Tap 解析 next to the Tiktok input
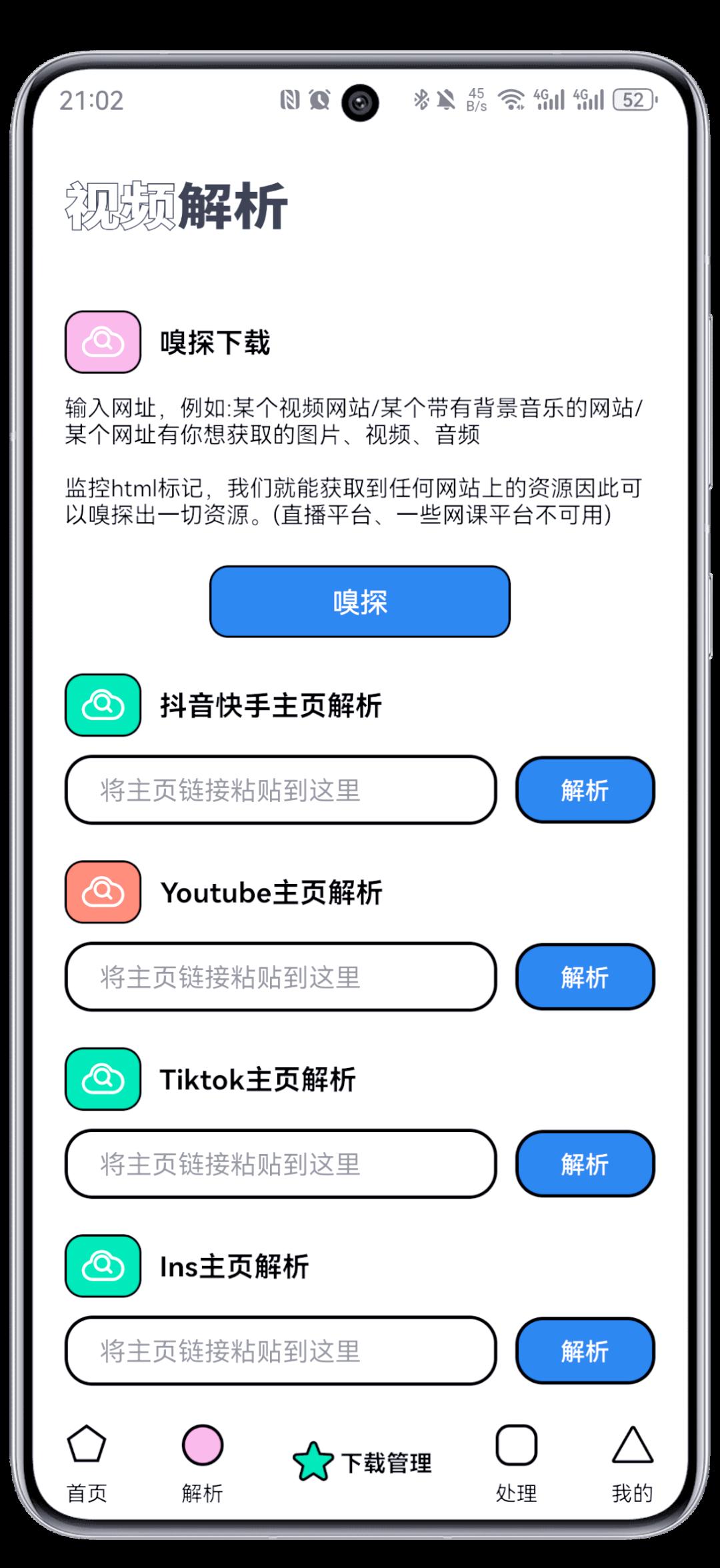 (585, 1163)
